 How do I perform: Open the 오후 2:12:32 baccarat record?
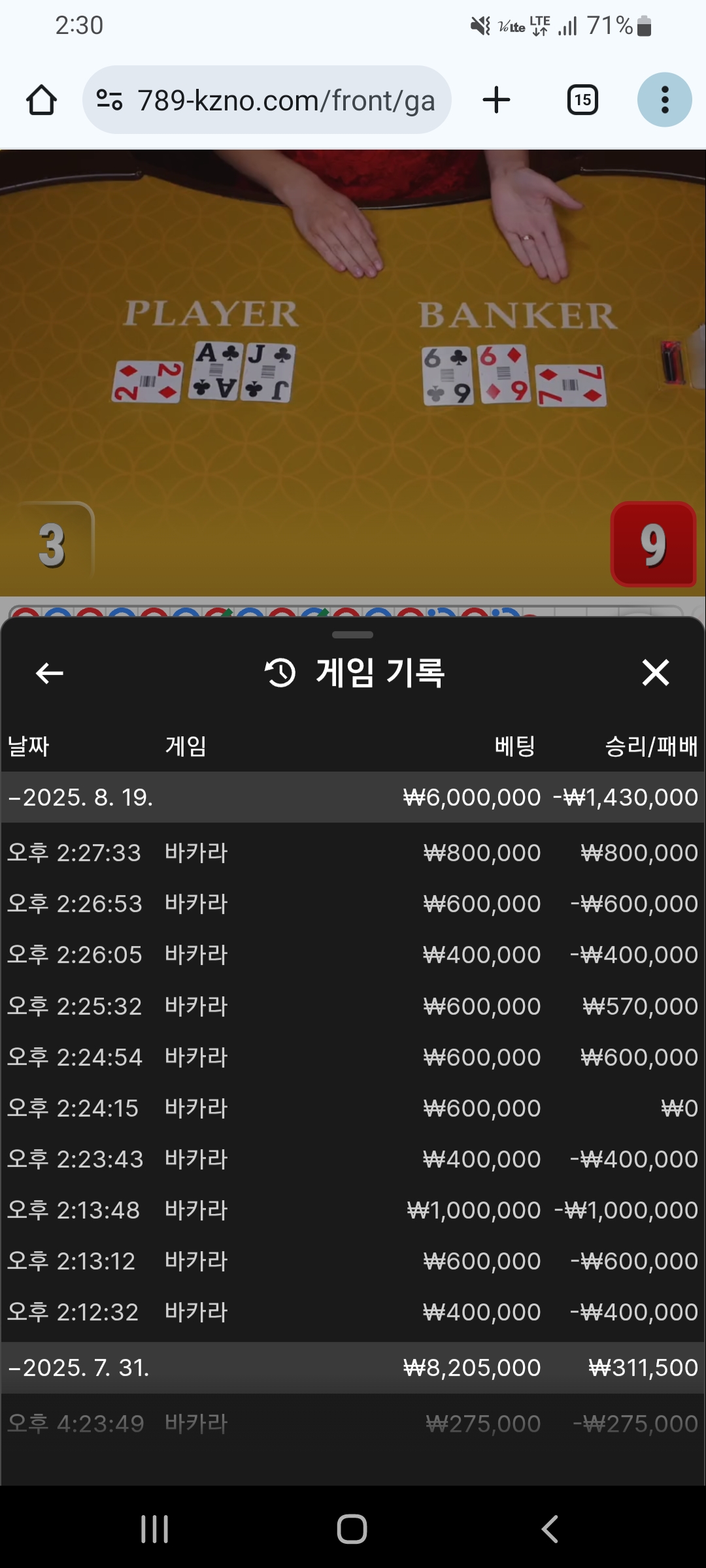point(353,1312)
